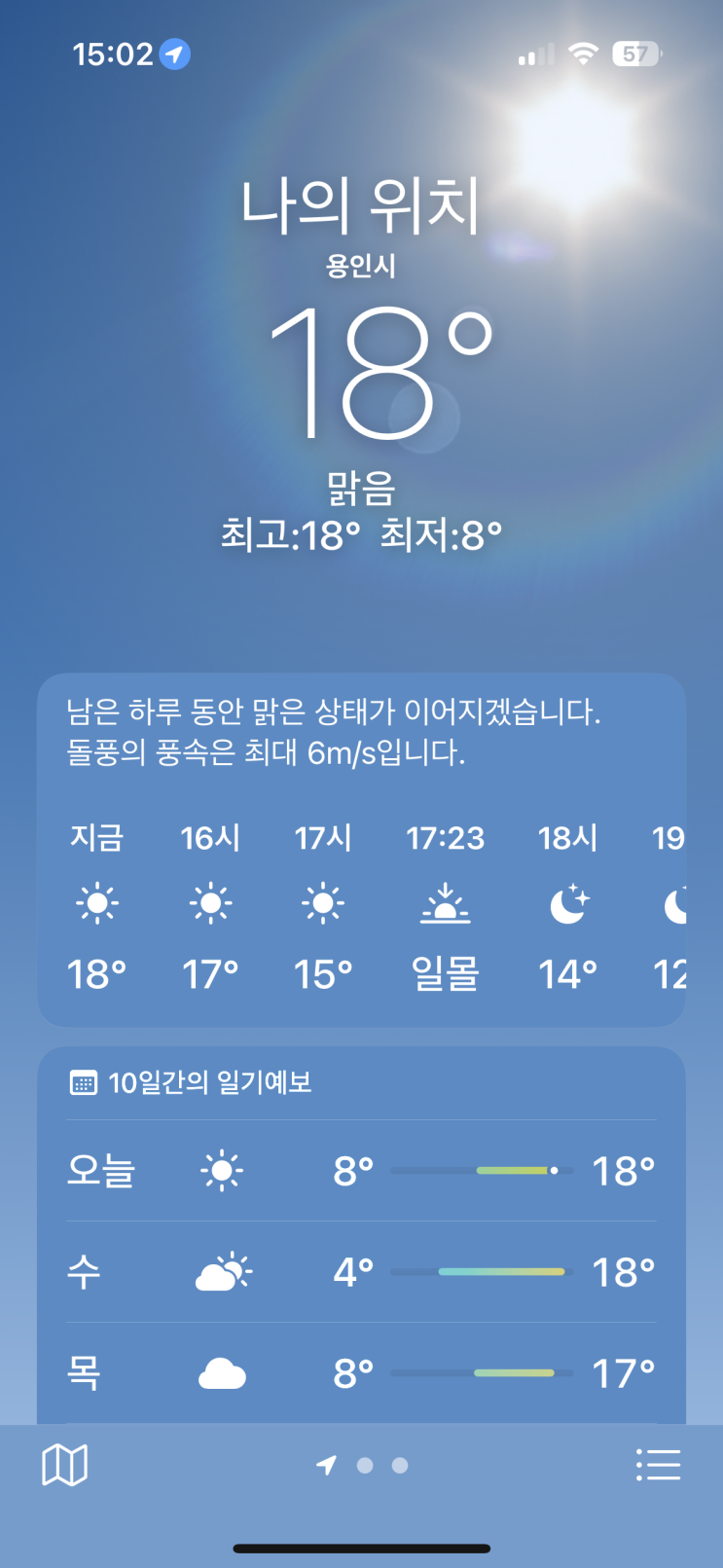Screen dimensions: 723x1568
Task: Open Wednesday (수) forecast row
Action: click(361, 1272)
